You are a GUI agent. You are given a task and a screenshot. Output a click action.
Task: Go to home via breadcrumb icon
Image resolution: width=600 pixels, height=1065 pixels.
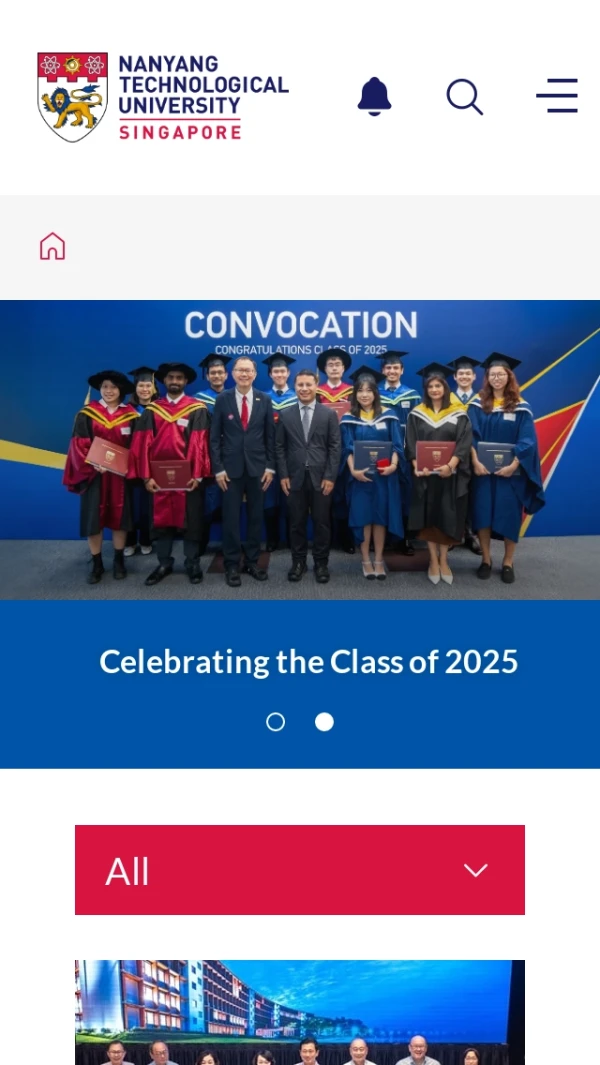click(x=52, y=246)
